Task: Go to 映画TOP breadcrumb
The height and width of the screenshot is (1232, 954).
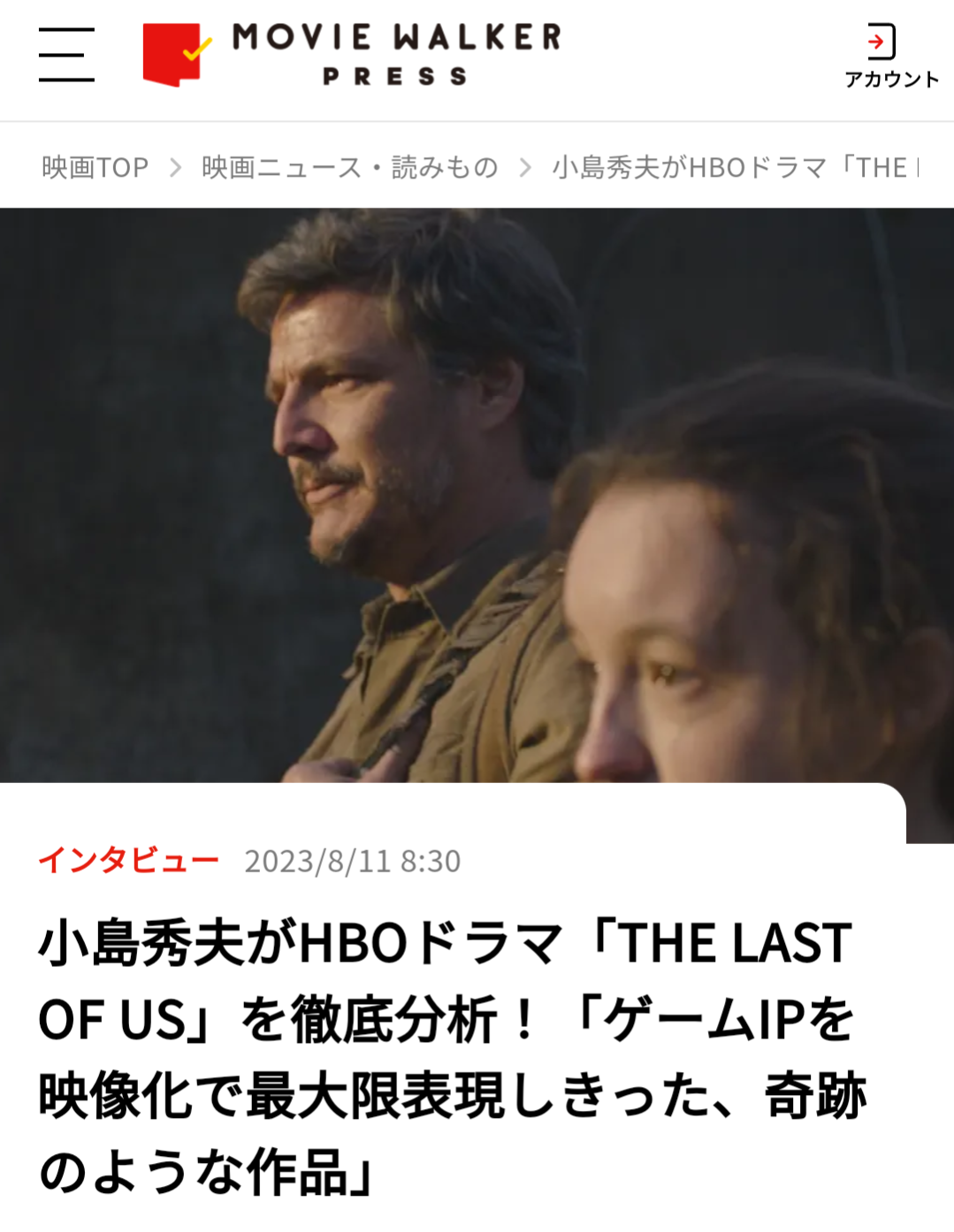Action: pos(95,167)
